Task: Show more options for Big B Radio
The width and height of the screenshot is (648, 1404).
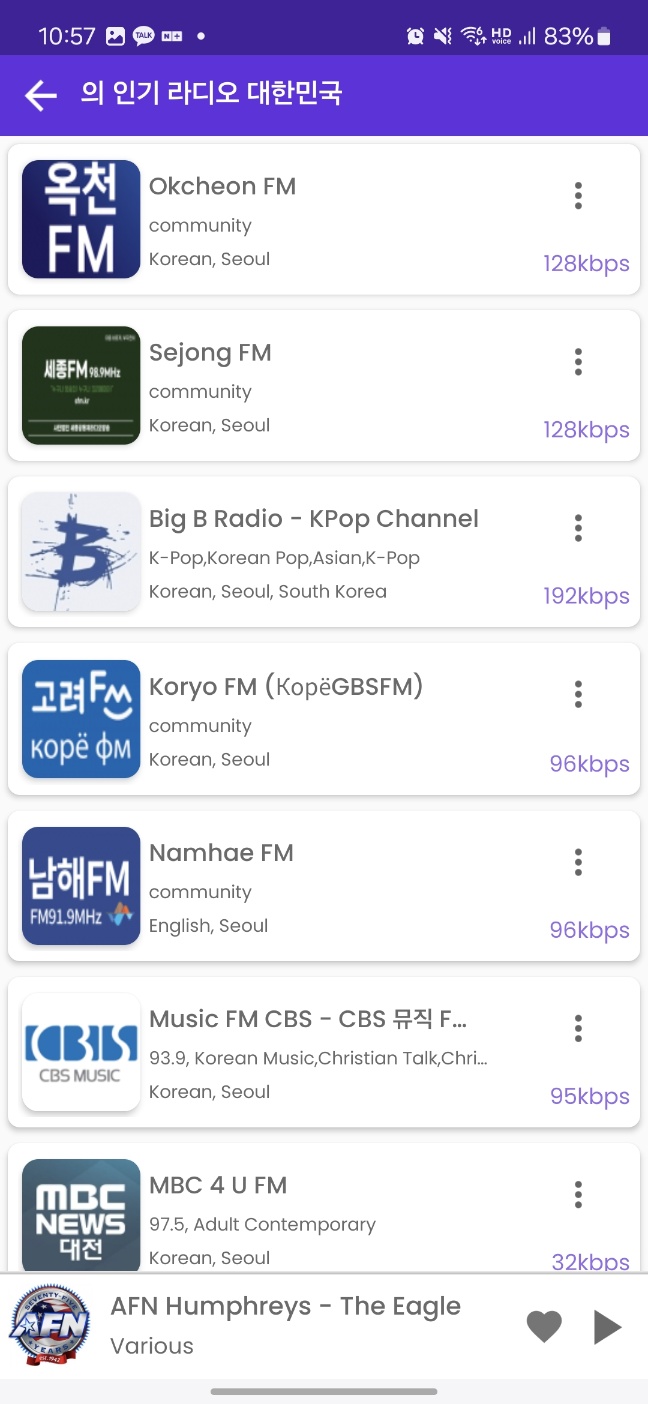Action: tap(578, 528)
